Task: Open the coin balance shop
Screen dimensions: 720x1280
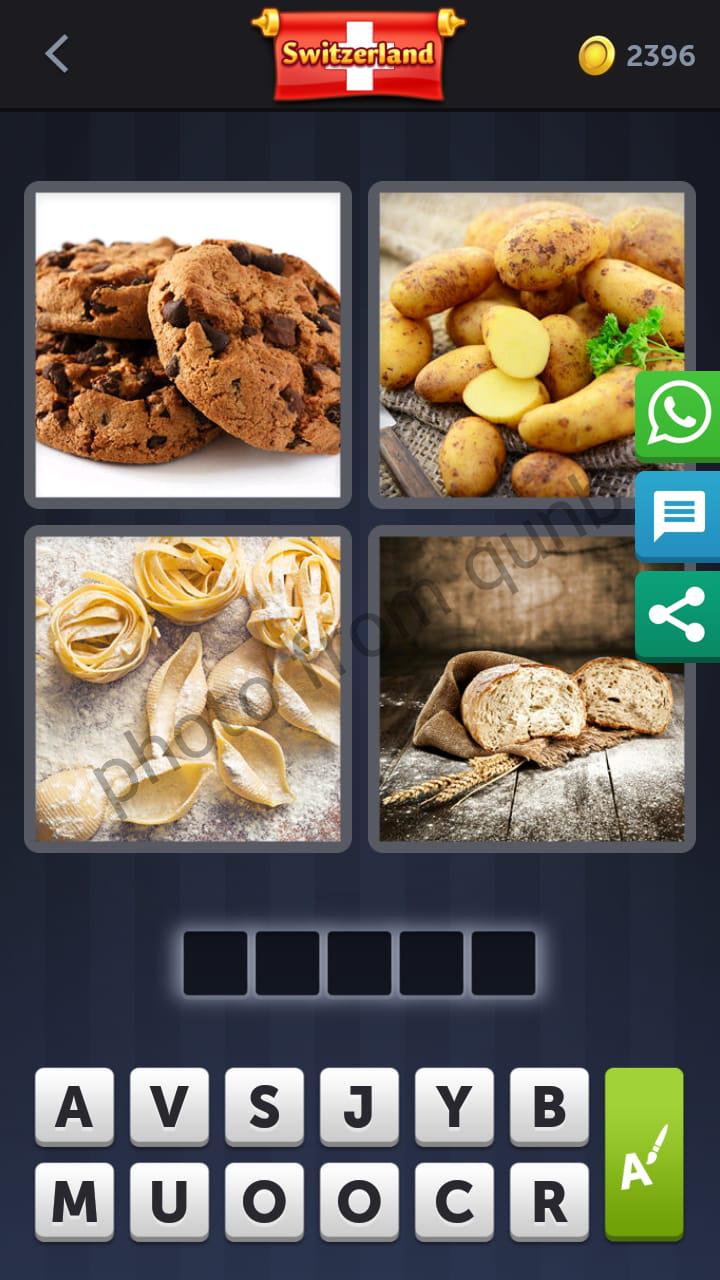Action: click(x=637, y=55)
